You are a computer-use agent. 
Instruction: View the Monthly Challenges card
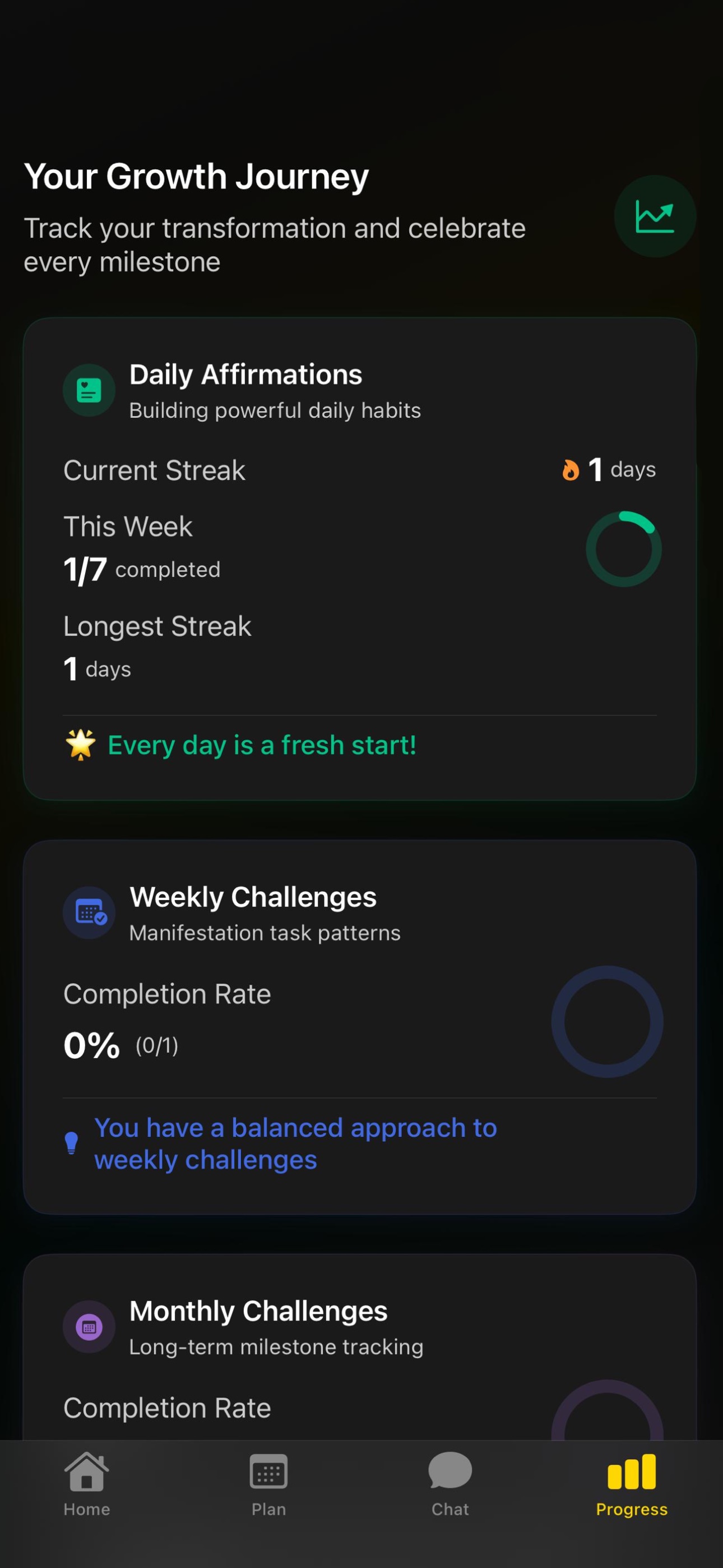tap(359, 1345)
